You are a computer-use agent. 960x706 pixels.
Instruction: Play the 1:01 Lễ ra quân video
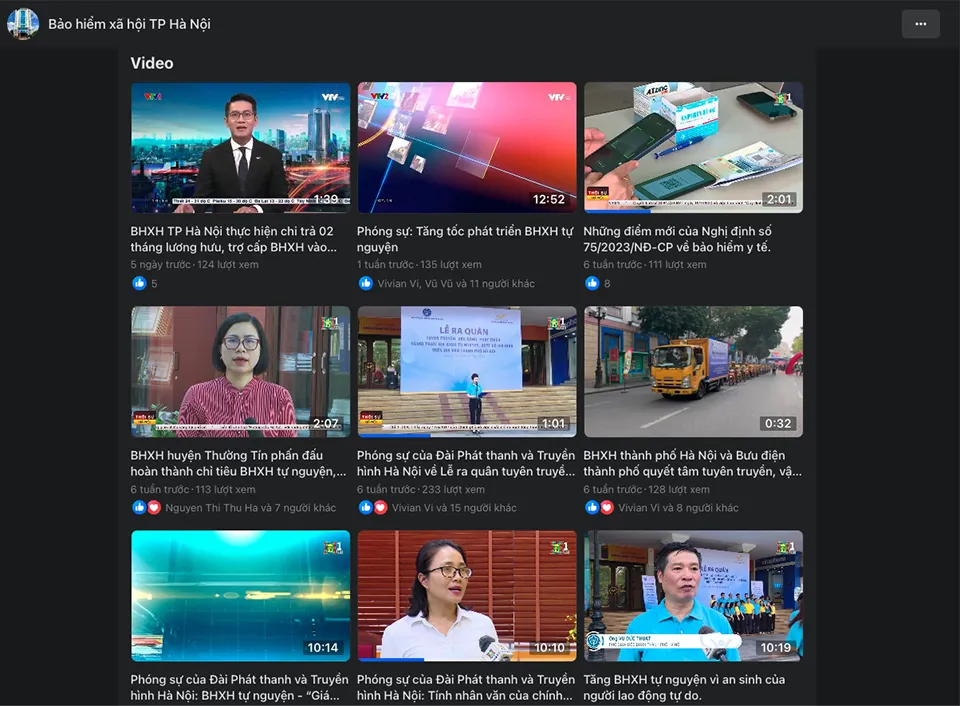[x=467, y=371]
